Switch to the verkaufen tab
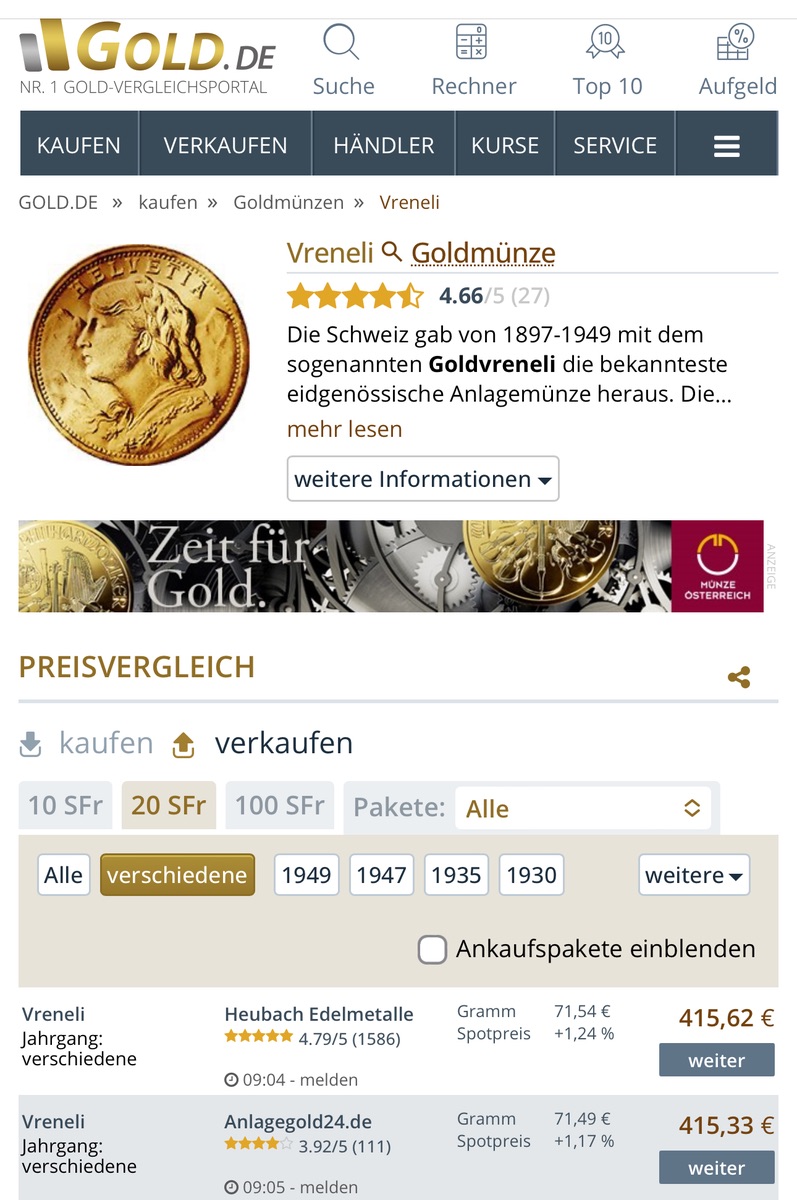The width and height of the screenshot is (797, 1200). [264, 744]
